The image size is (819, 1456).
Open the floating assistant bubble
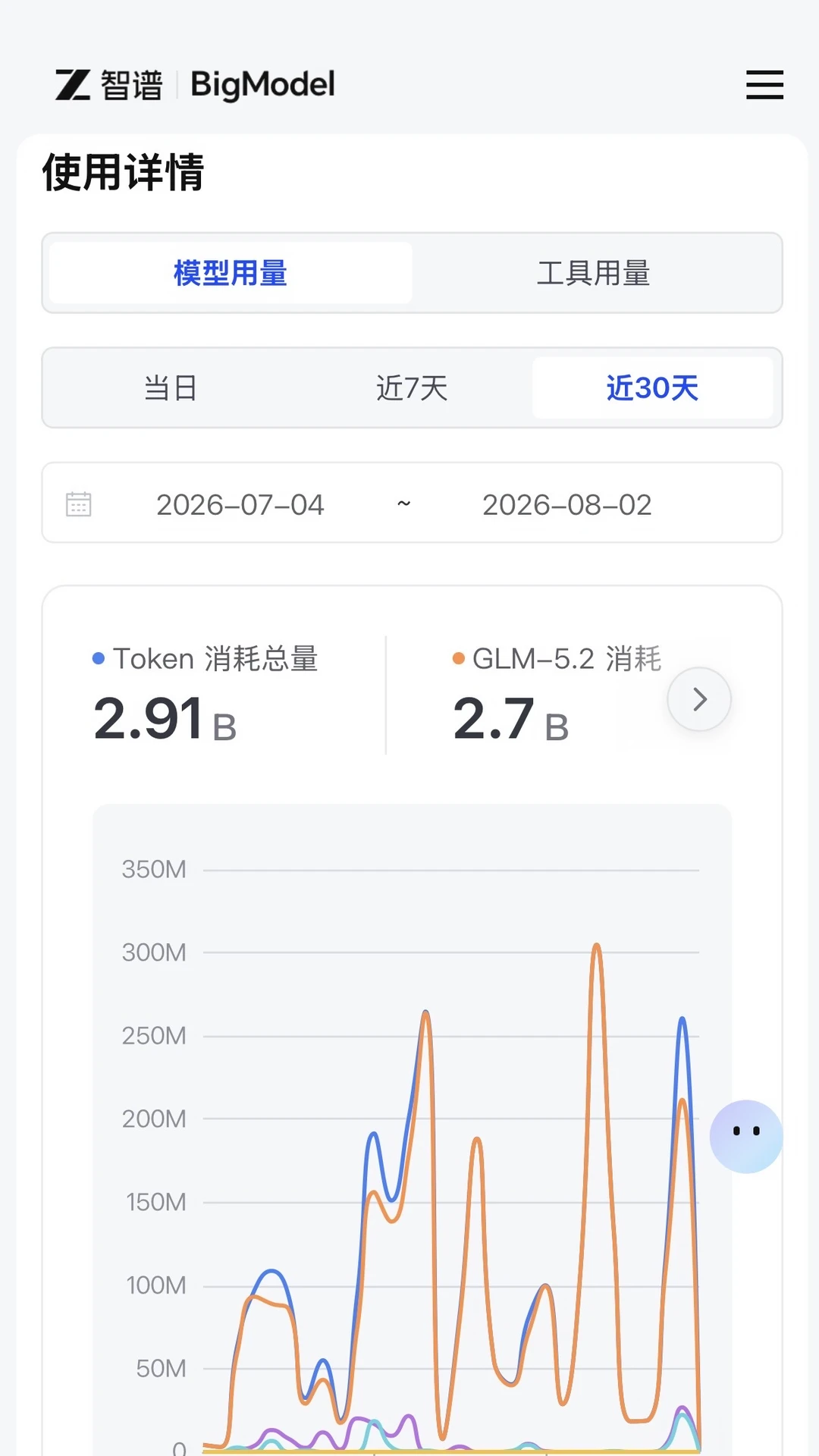click(x=746, y=1137)
